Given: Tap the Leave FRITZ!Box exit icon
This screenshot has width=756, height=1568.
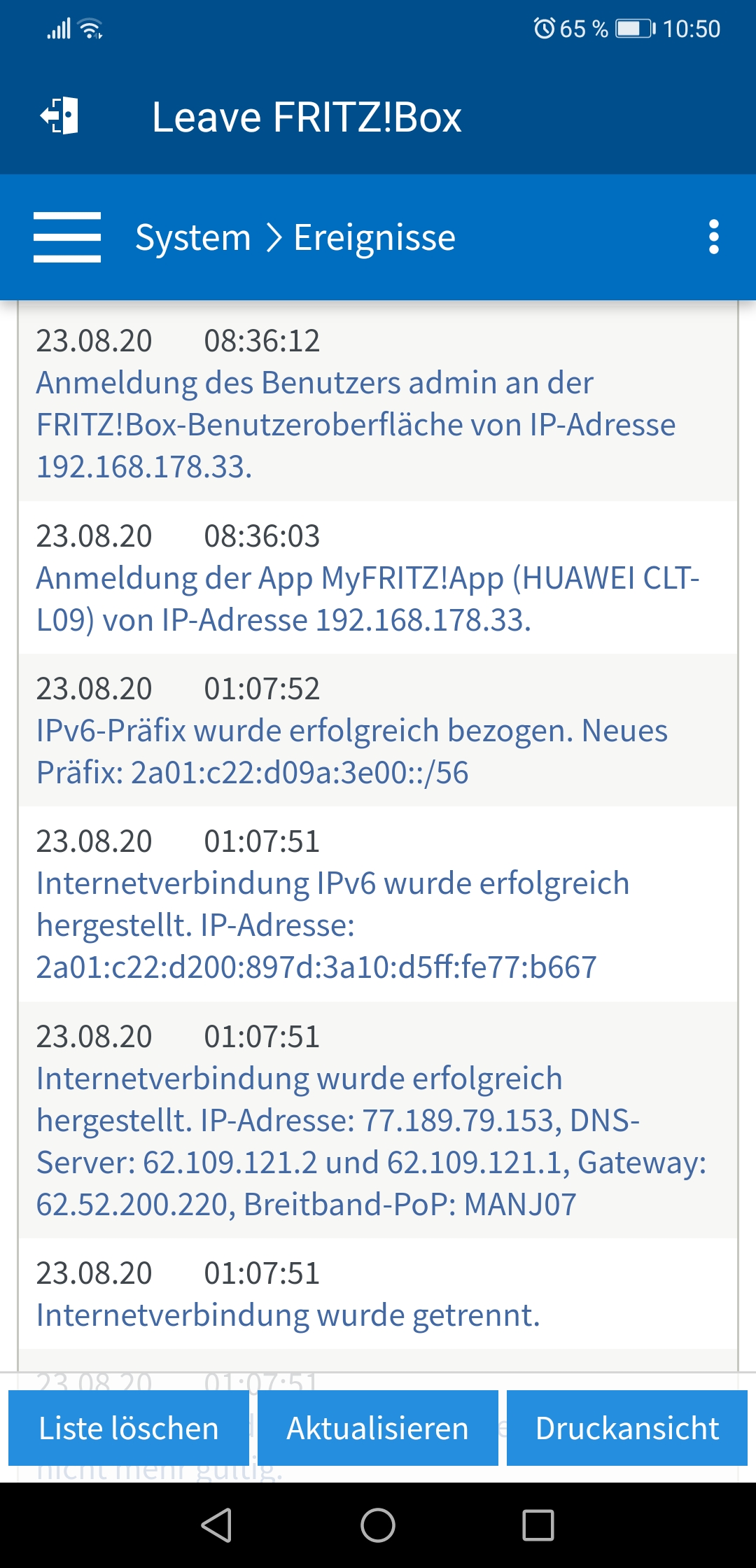Looking at the screenshot, I should point(59,116).
